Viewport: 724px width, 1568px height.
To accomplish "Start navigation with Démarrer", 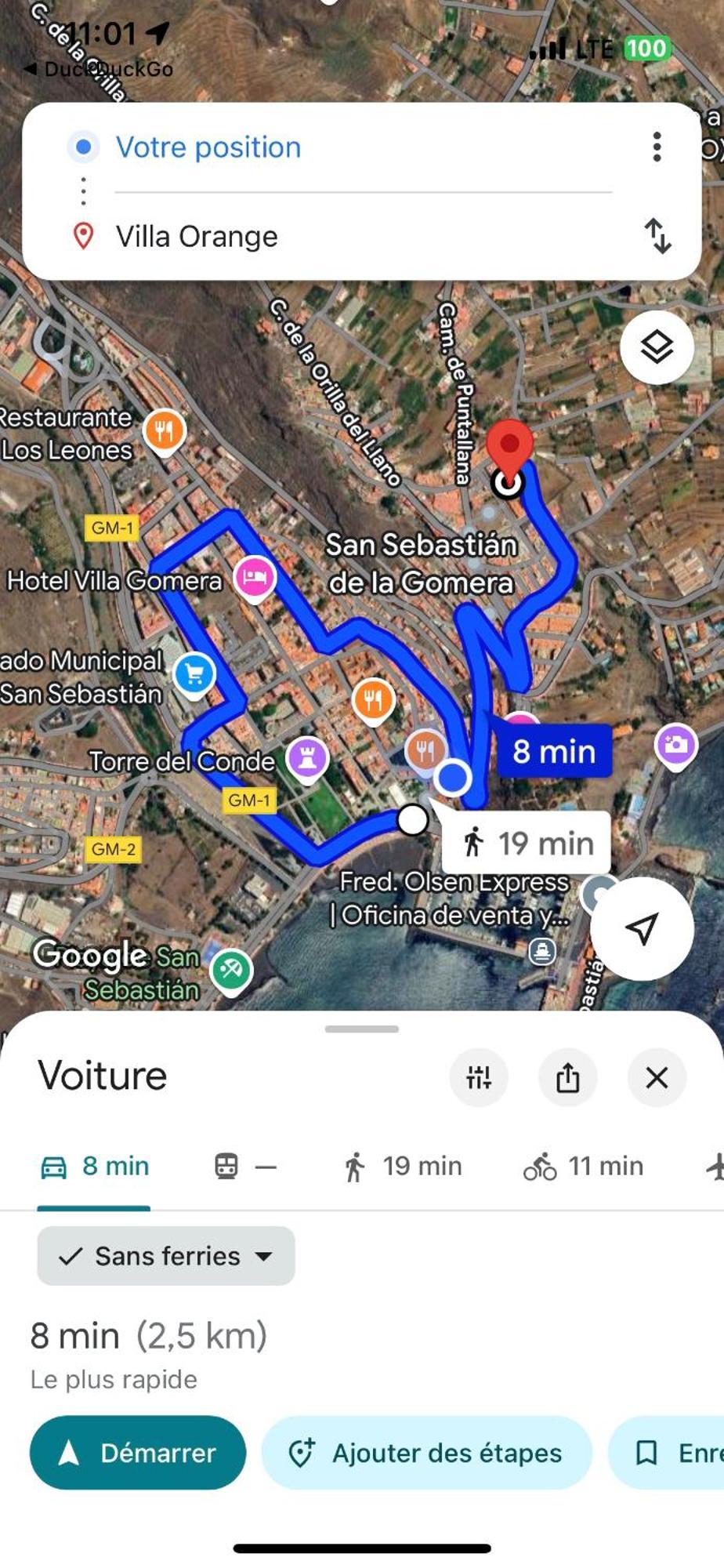I will click(x=138, y=1453).
